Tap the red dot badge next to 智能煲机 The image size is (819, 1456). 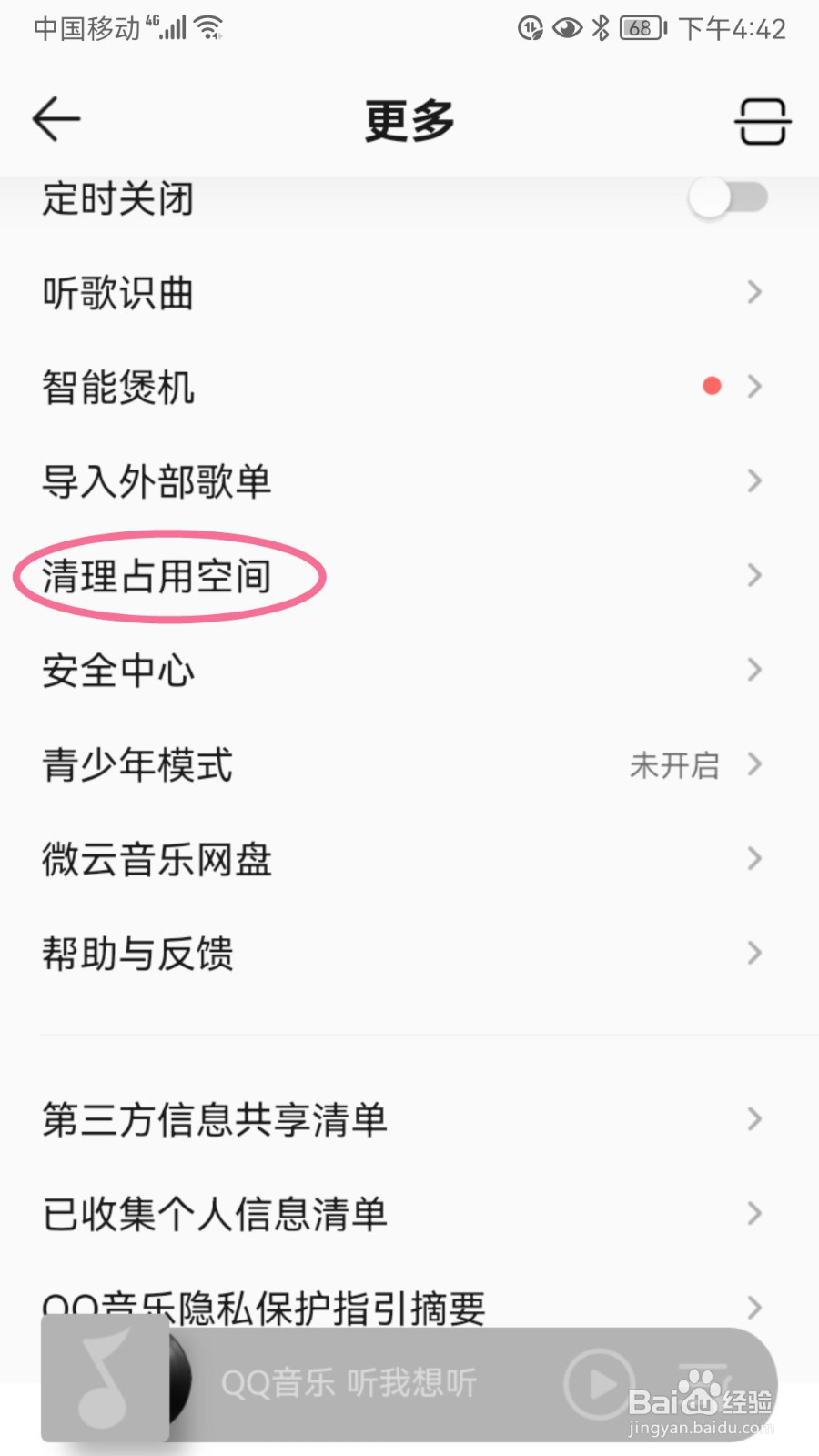[712, 386]
